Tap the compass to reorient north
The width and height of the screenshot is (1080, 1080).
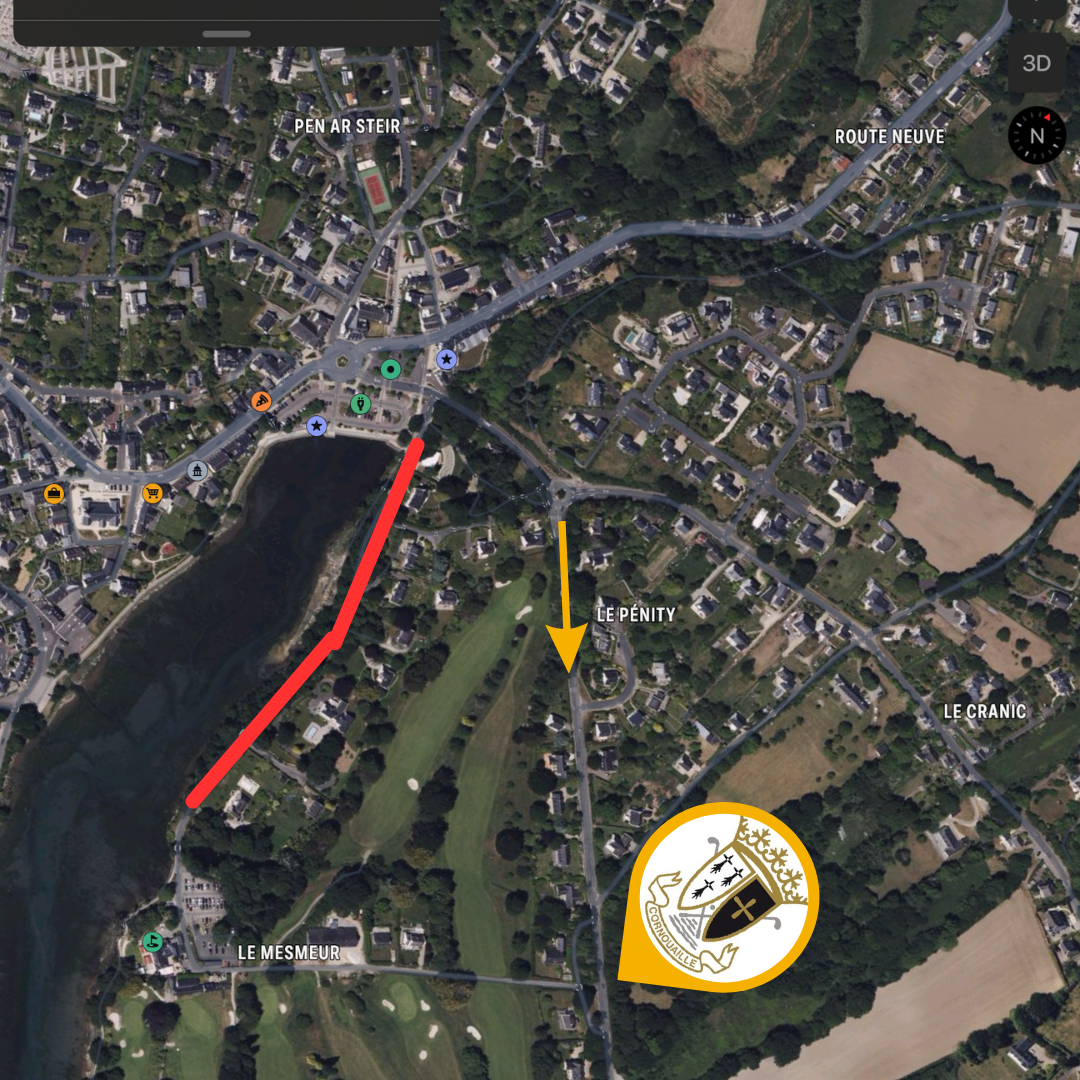click(x=1037, y=135)
